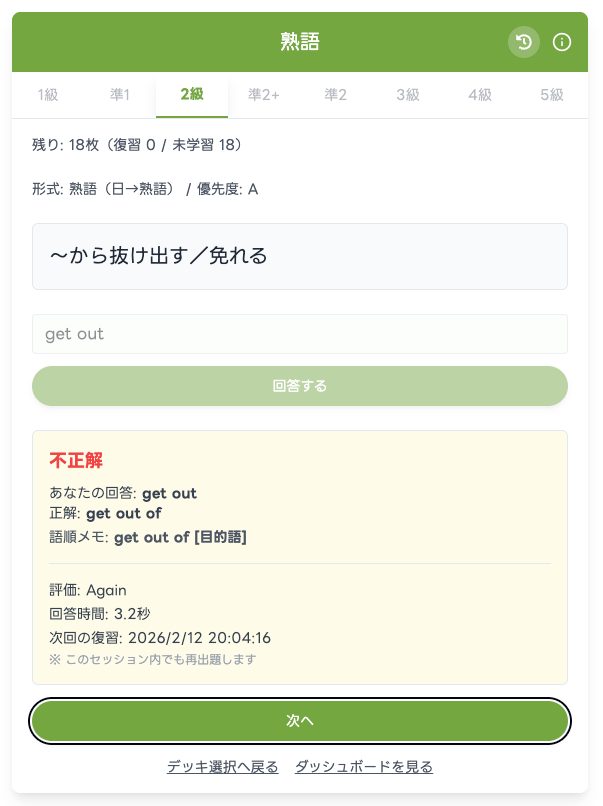The width and height of the screenshot is (603, 806).
Task: Open the ダッシュボードを見る link
Action: pos(364,767)
